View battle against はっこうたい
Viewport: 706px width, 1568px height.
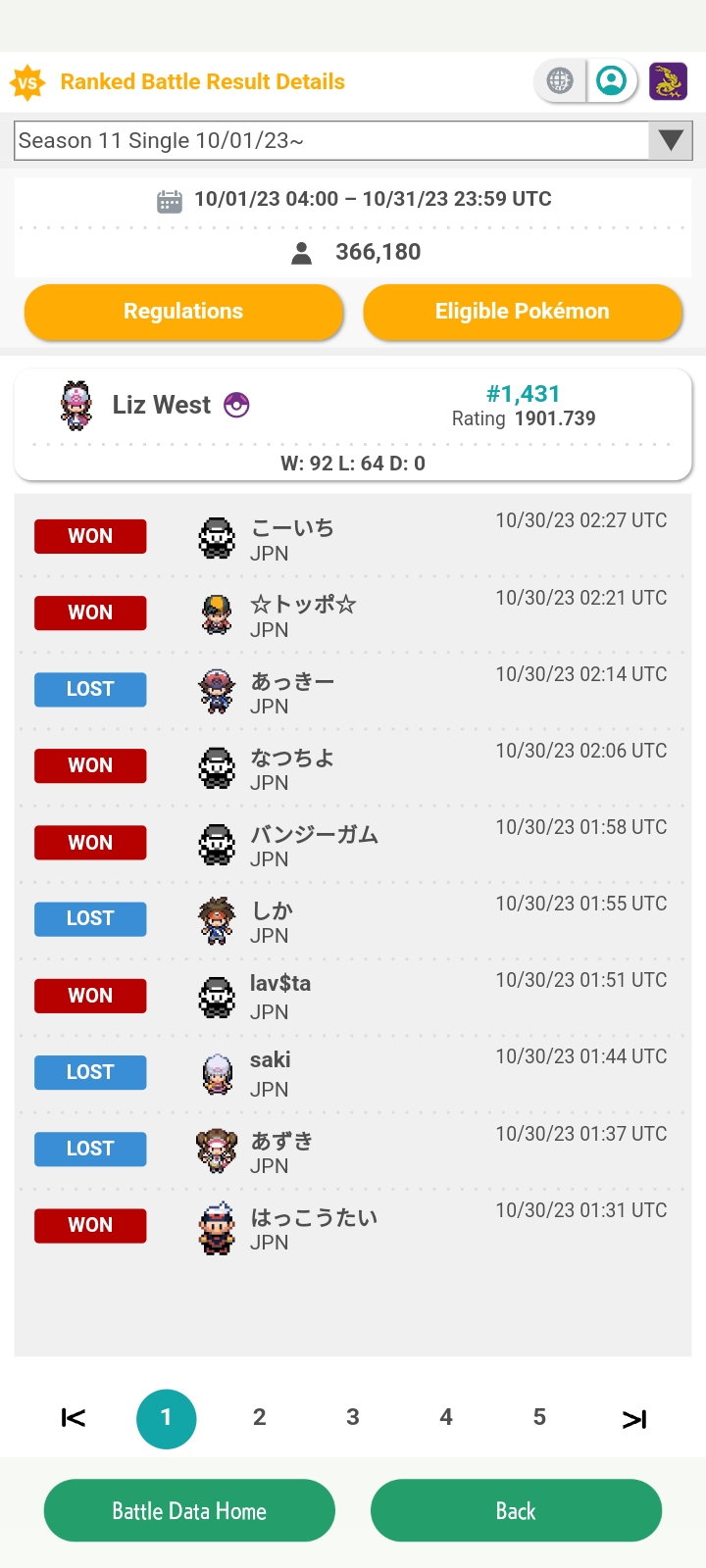point(353,1227)
